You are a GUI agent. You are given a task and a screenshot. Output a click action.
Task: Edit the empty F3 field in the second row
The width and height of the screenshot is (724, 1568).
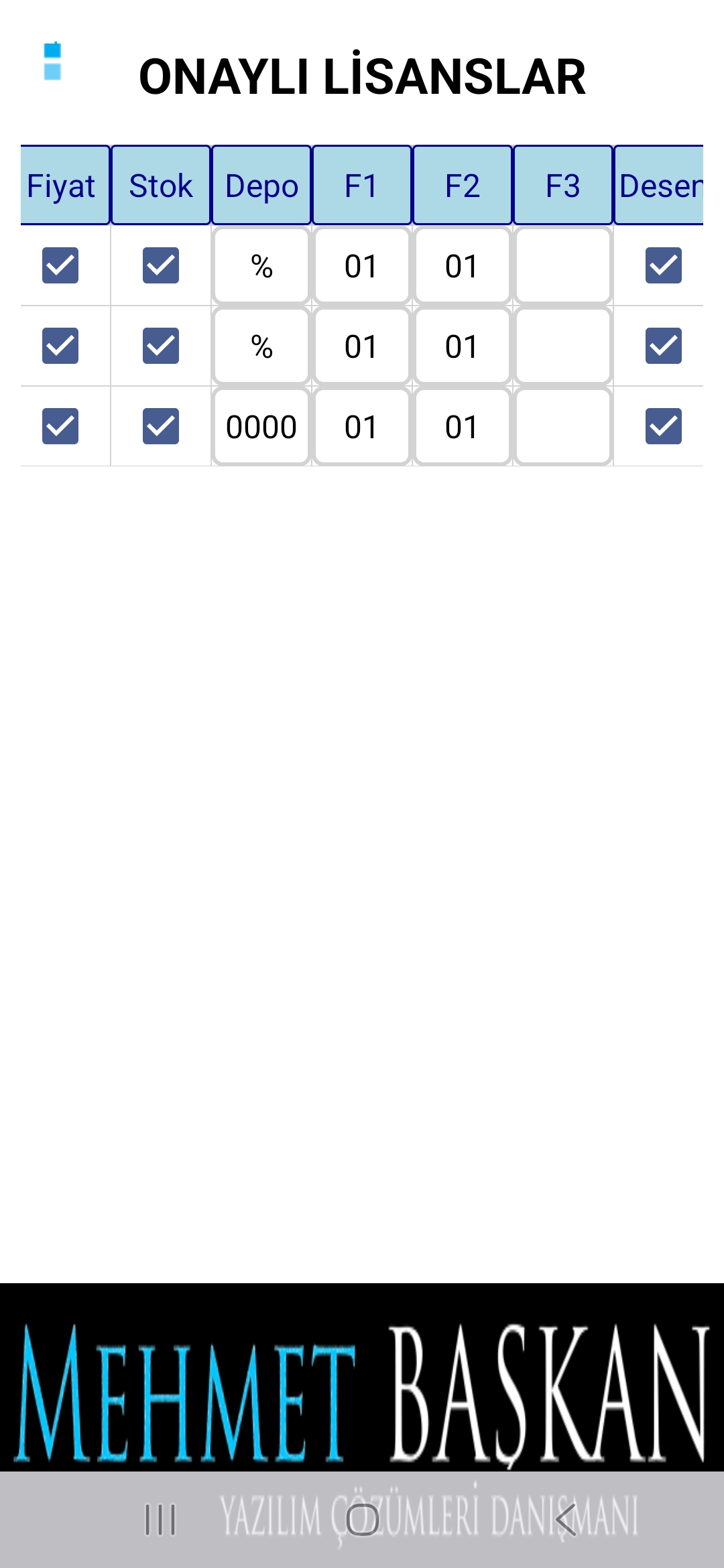click(562, 346)
